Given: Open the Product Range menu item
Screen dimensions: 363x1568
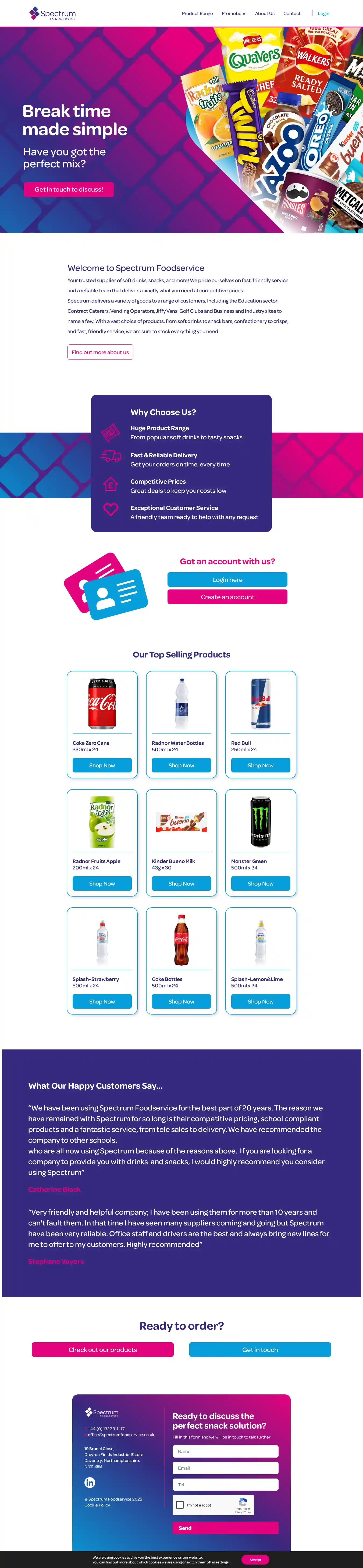Looking at the screenshot, I should coord(197,13).
